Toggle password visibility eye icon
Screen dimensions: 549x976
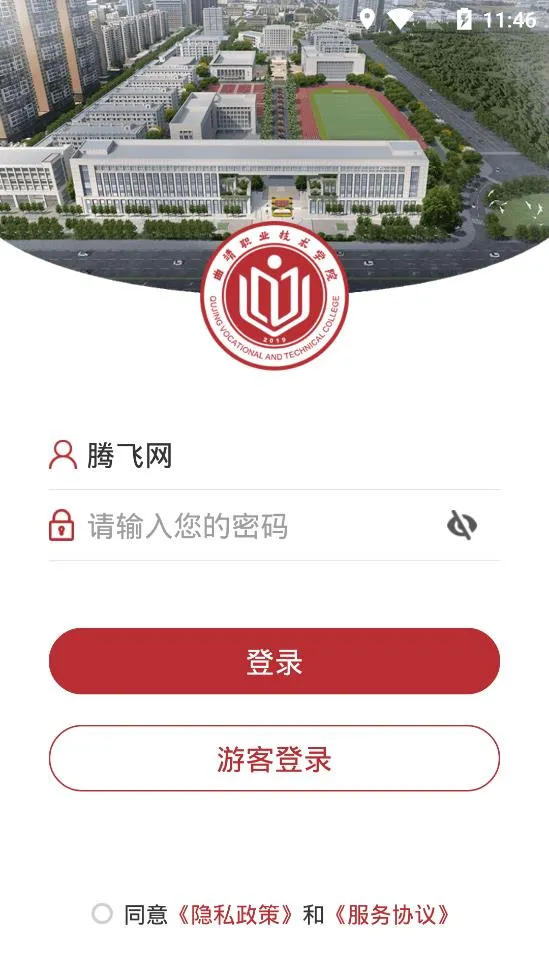coord(462,525)
